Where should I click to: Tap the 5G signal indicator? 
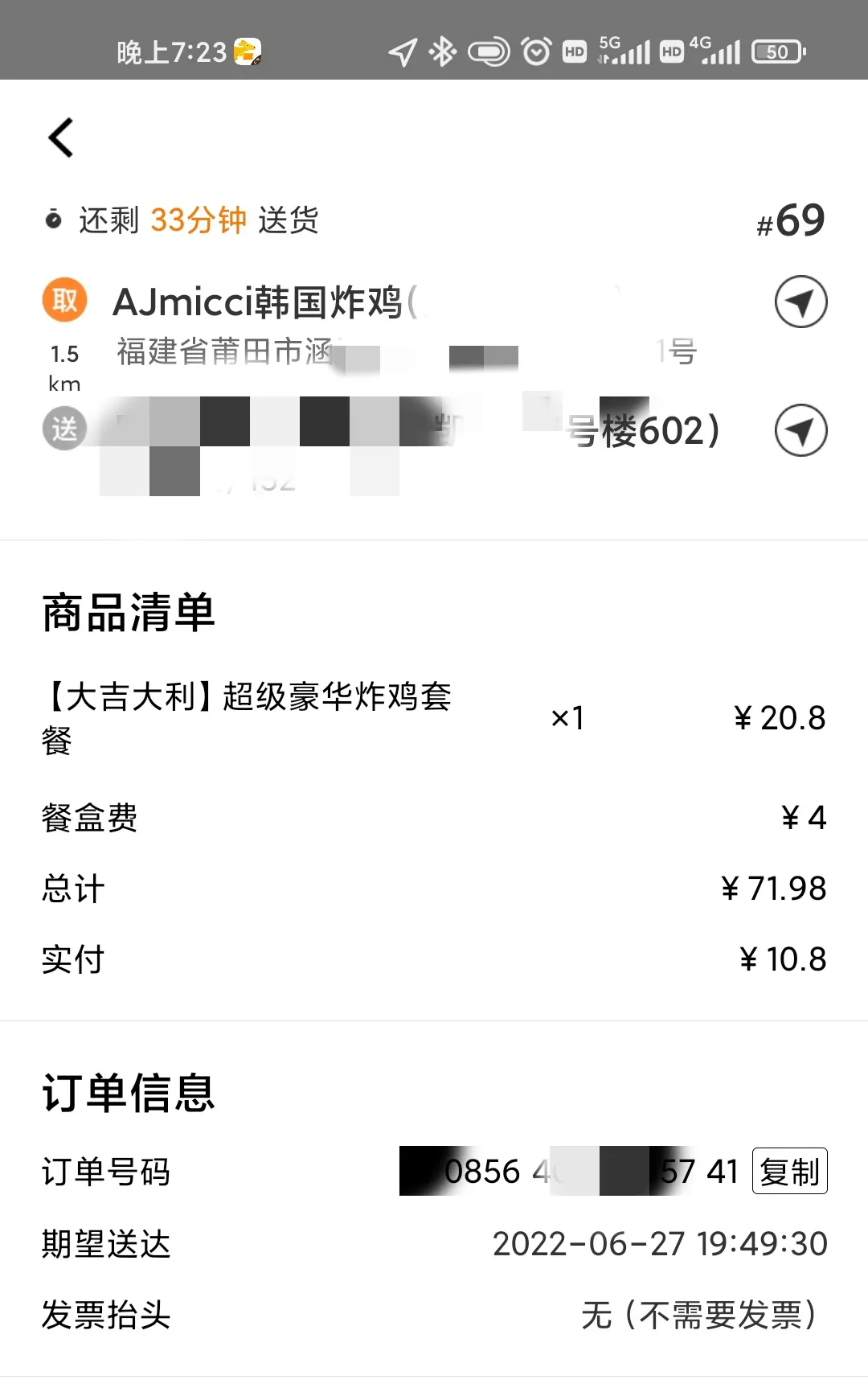coord(625,51)
